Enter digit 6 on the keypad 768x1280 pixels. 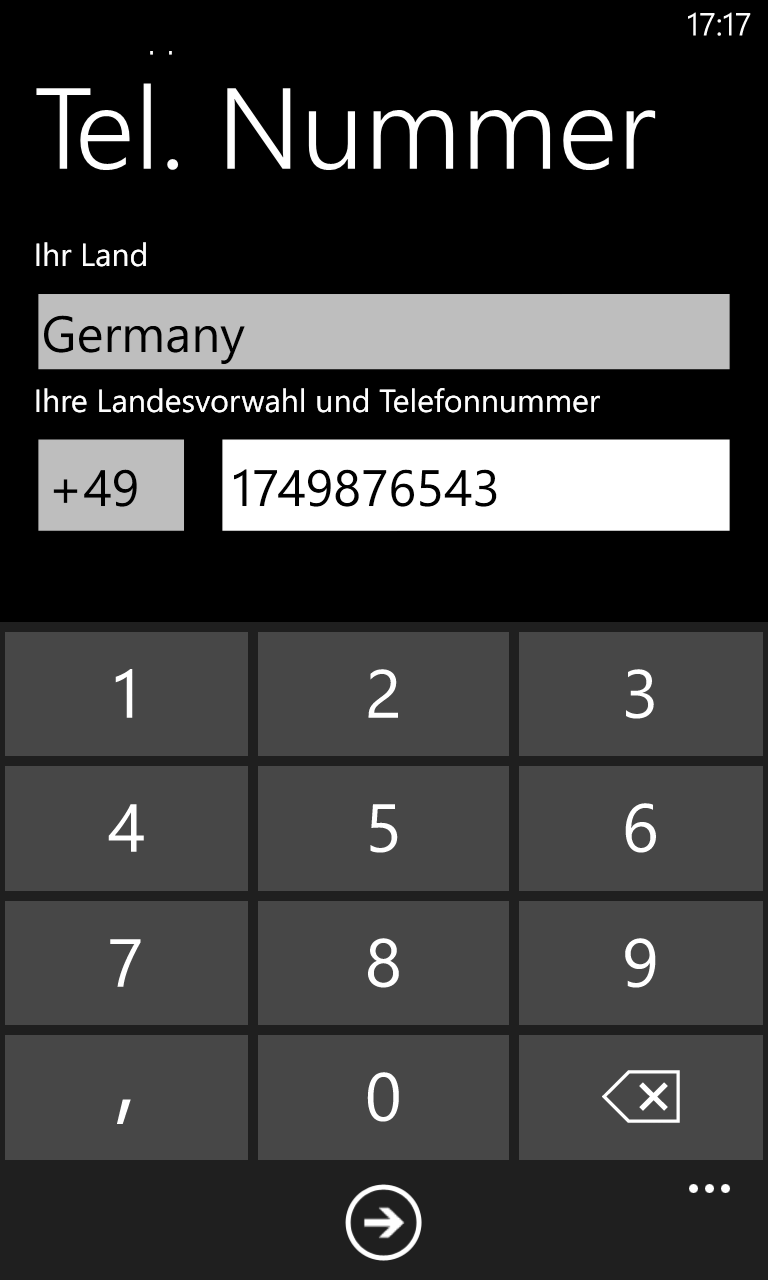pos(640,828)
